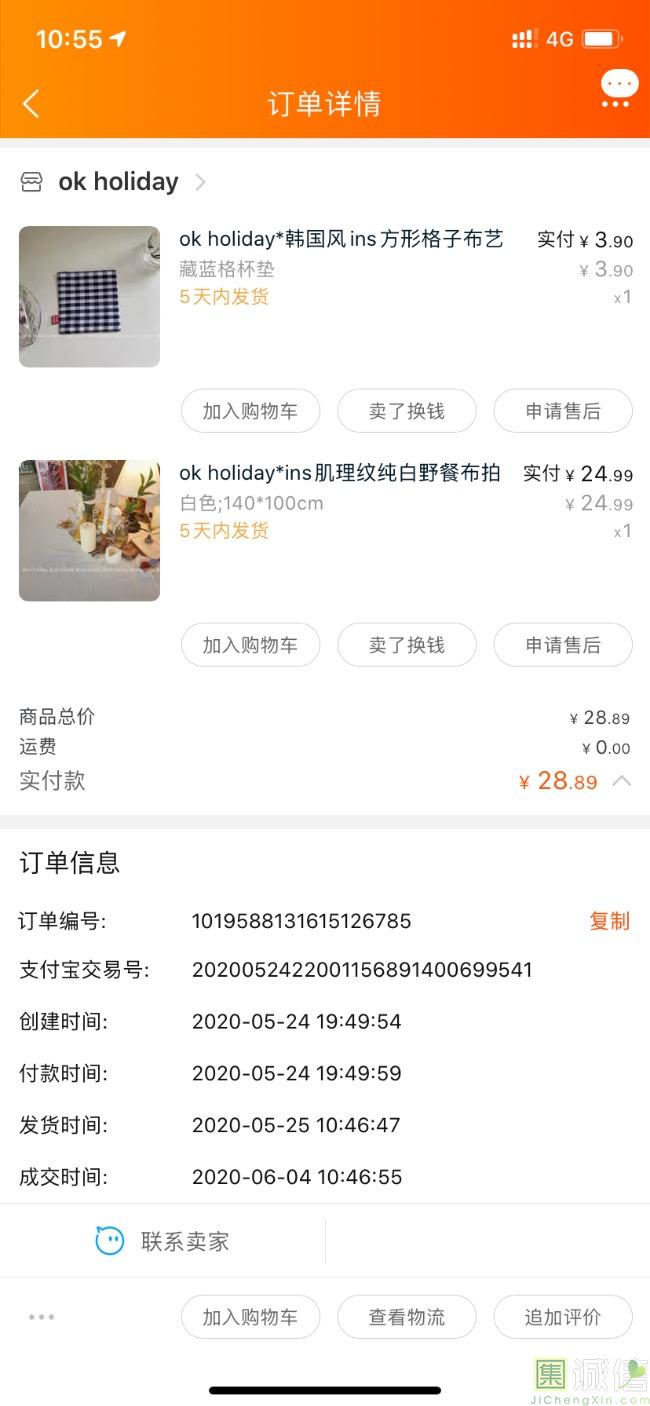Open the navy plaid coaster product image

click(89, 297)
